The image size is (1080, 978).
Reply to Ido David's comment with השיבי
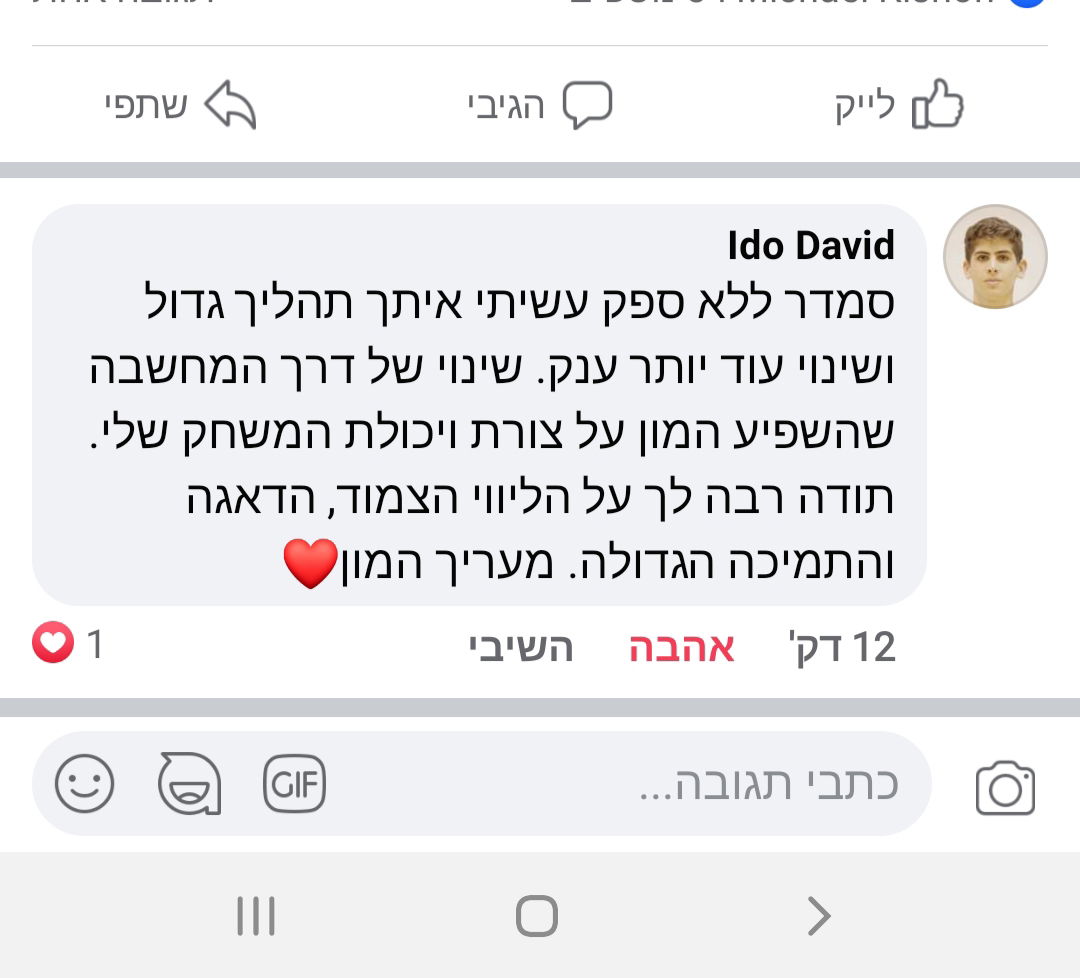pyautogui.click(x=521, y=648)
